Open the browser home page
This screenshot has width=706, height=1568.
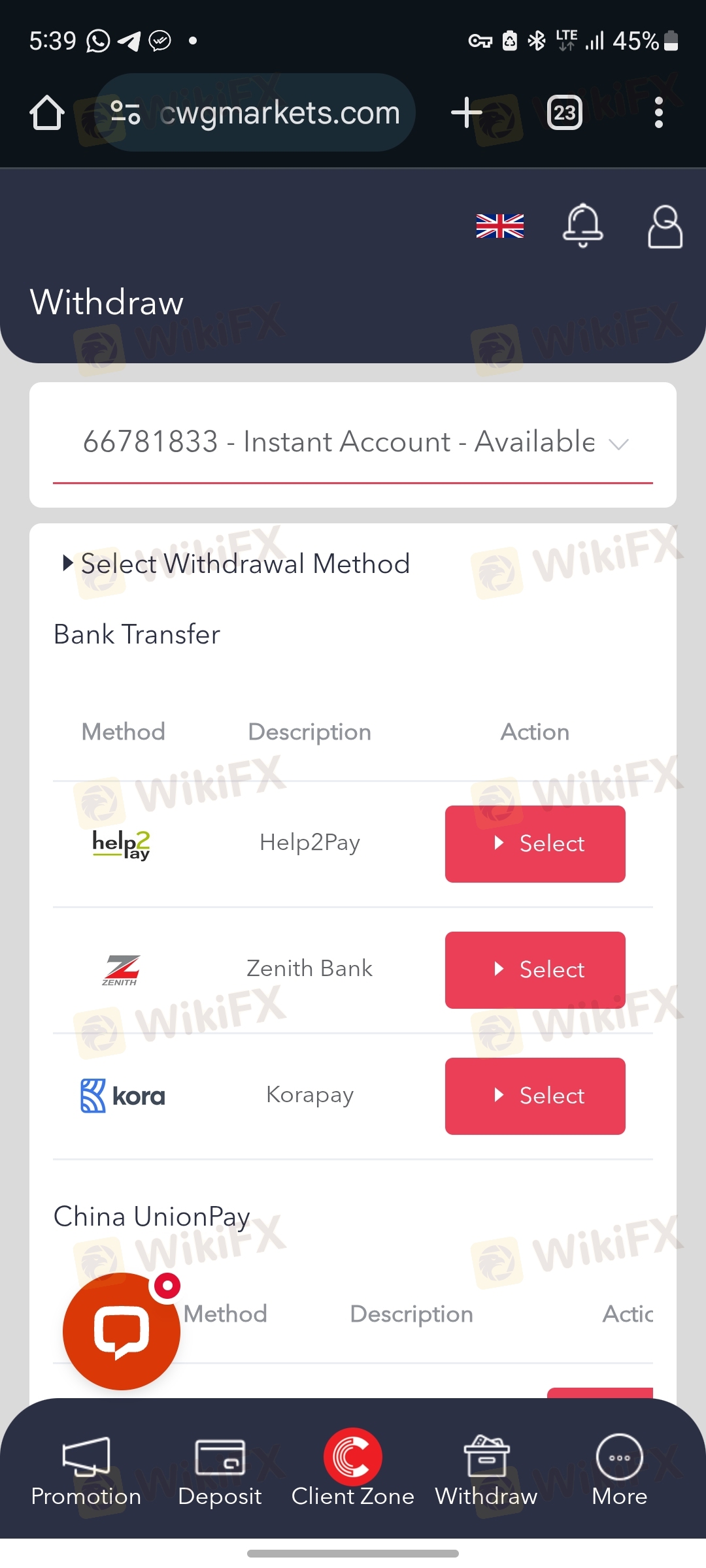[47, 113]
